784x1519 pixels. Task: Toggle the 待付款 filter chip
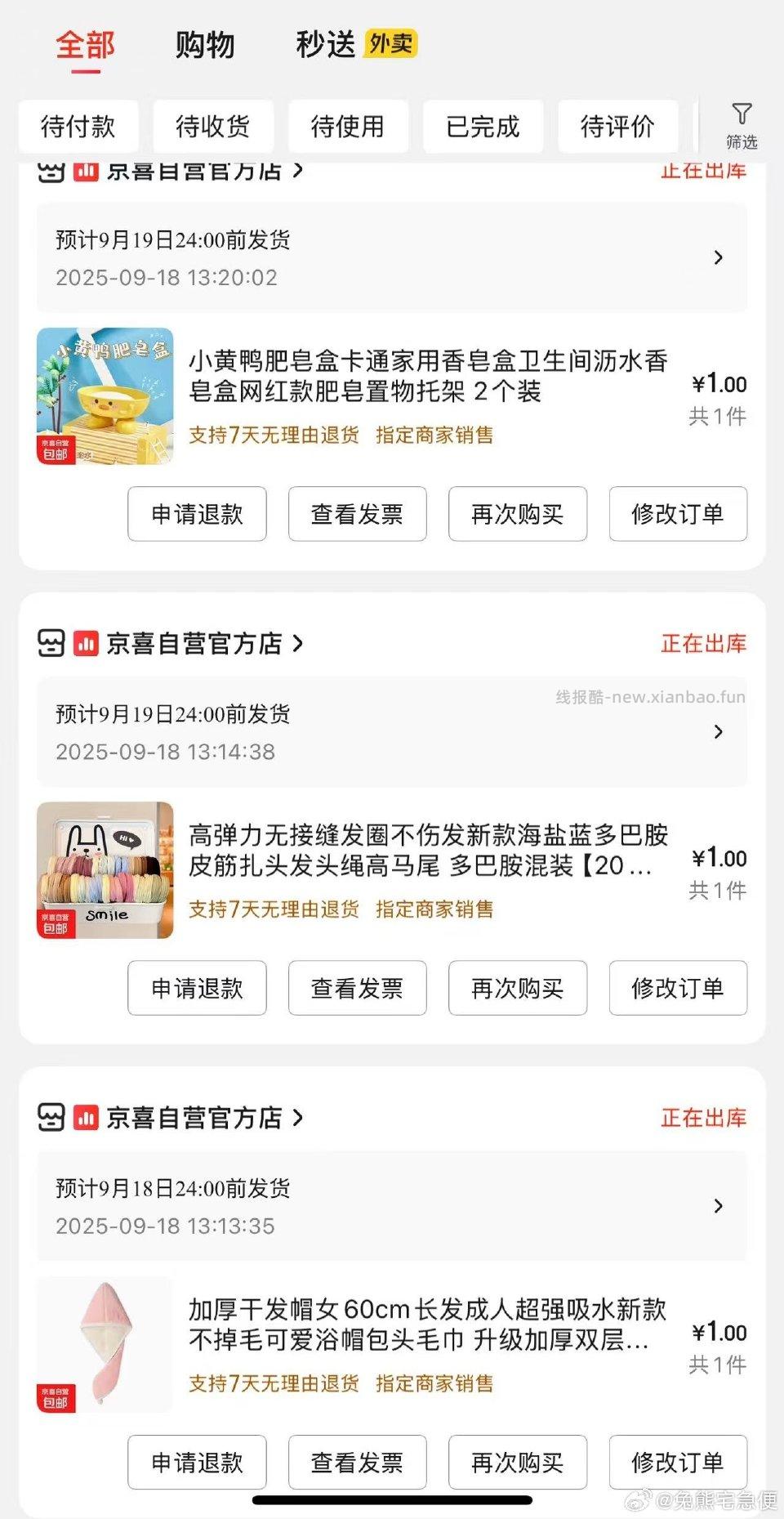pyautogui.click(x=78, y=127)
